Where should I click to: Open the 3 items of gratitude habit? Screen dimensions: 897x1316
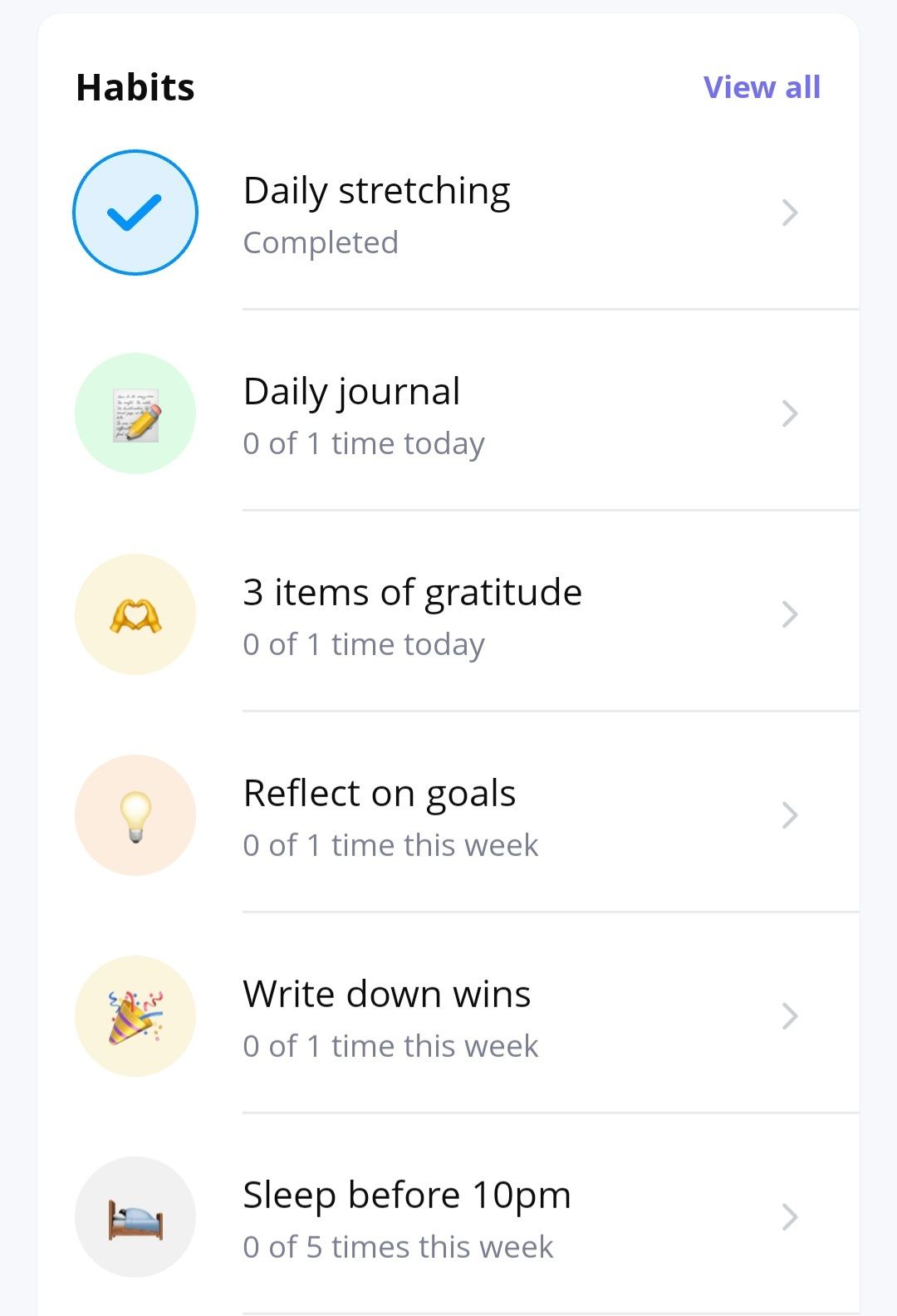coord(515,616)
